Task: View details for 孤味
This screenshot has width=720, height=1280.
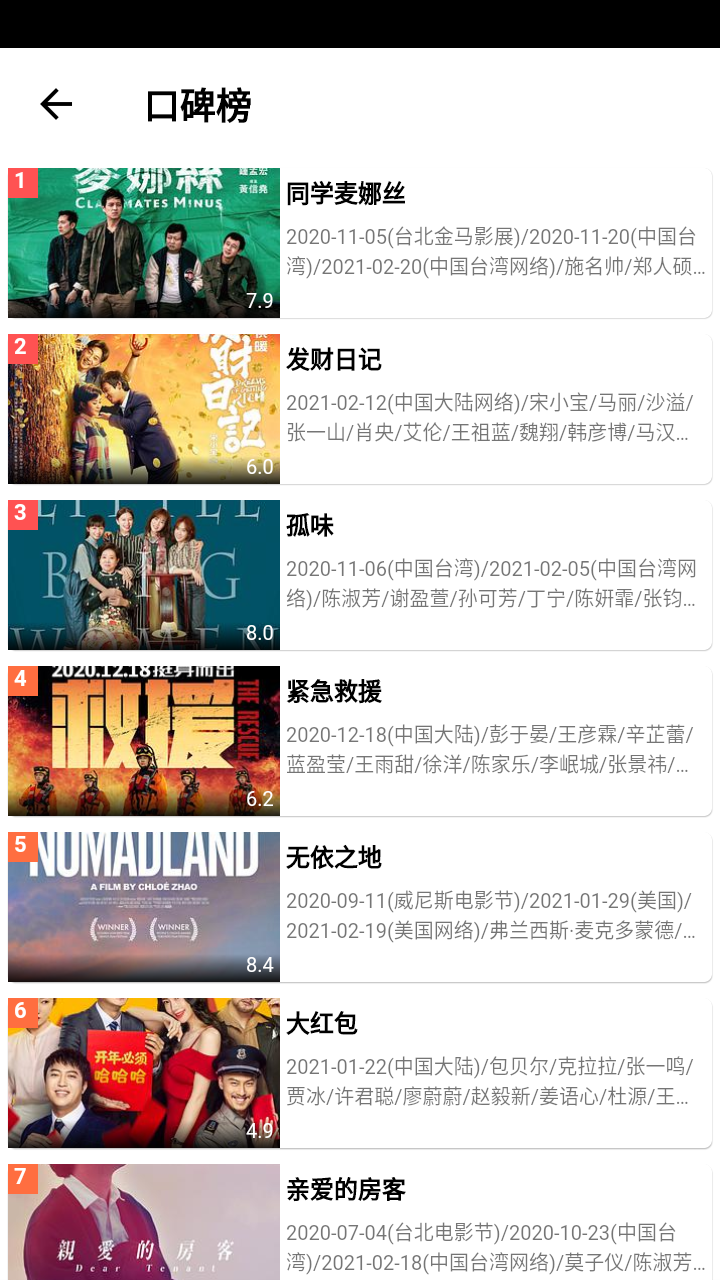Action: click(x=360, y=575)
